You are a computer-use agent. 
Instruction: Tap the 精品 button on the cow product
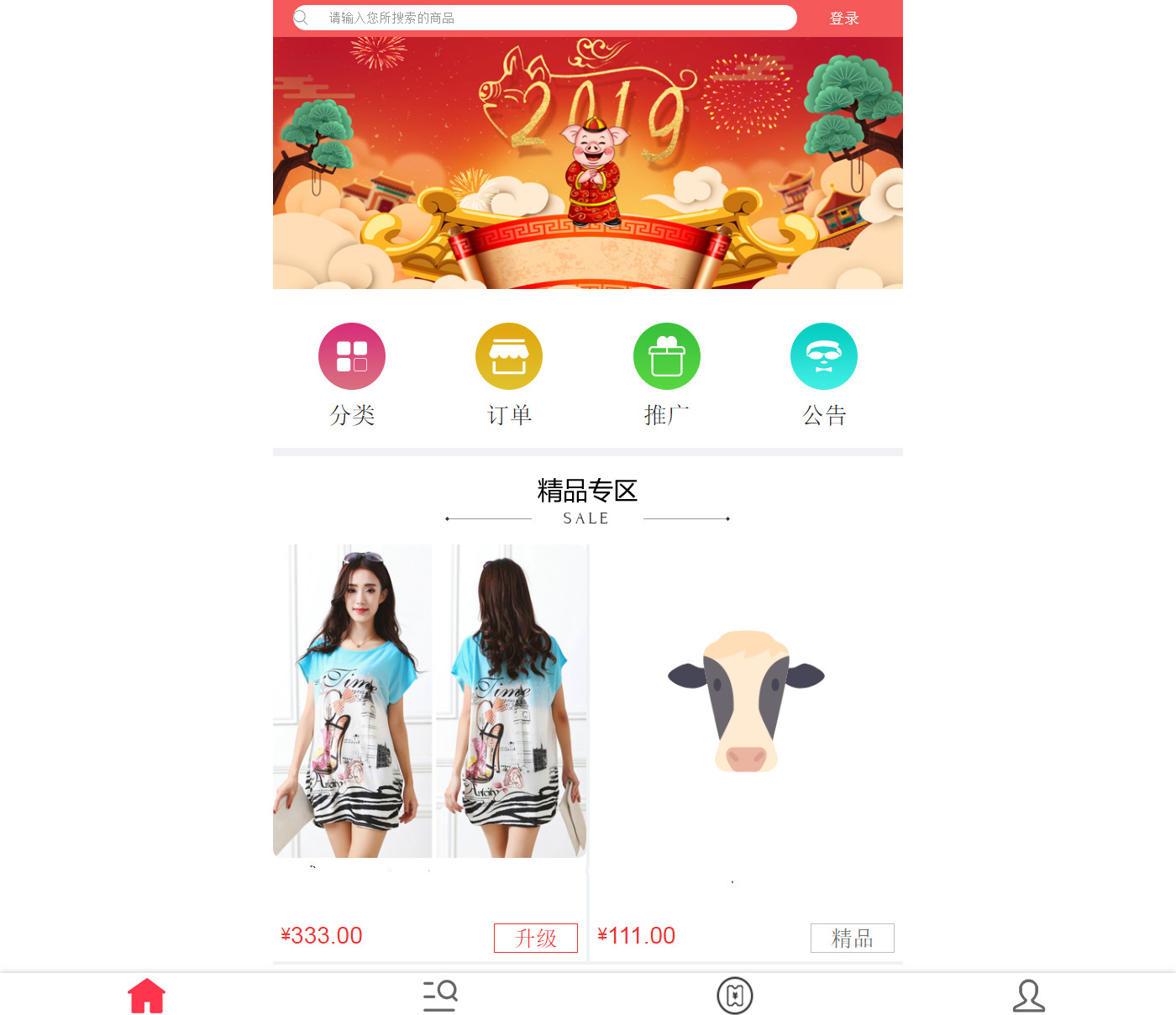coord(853,938)
